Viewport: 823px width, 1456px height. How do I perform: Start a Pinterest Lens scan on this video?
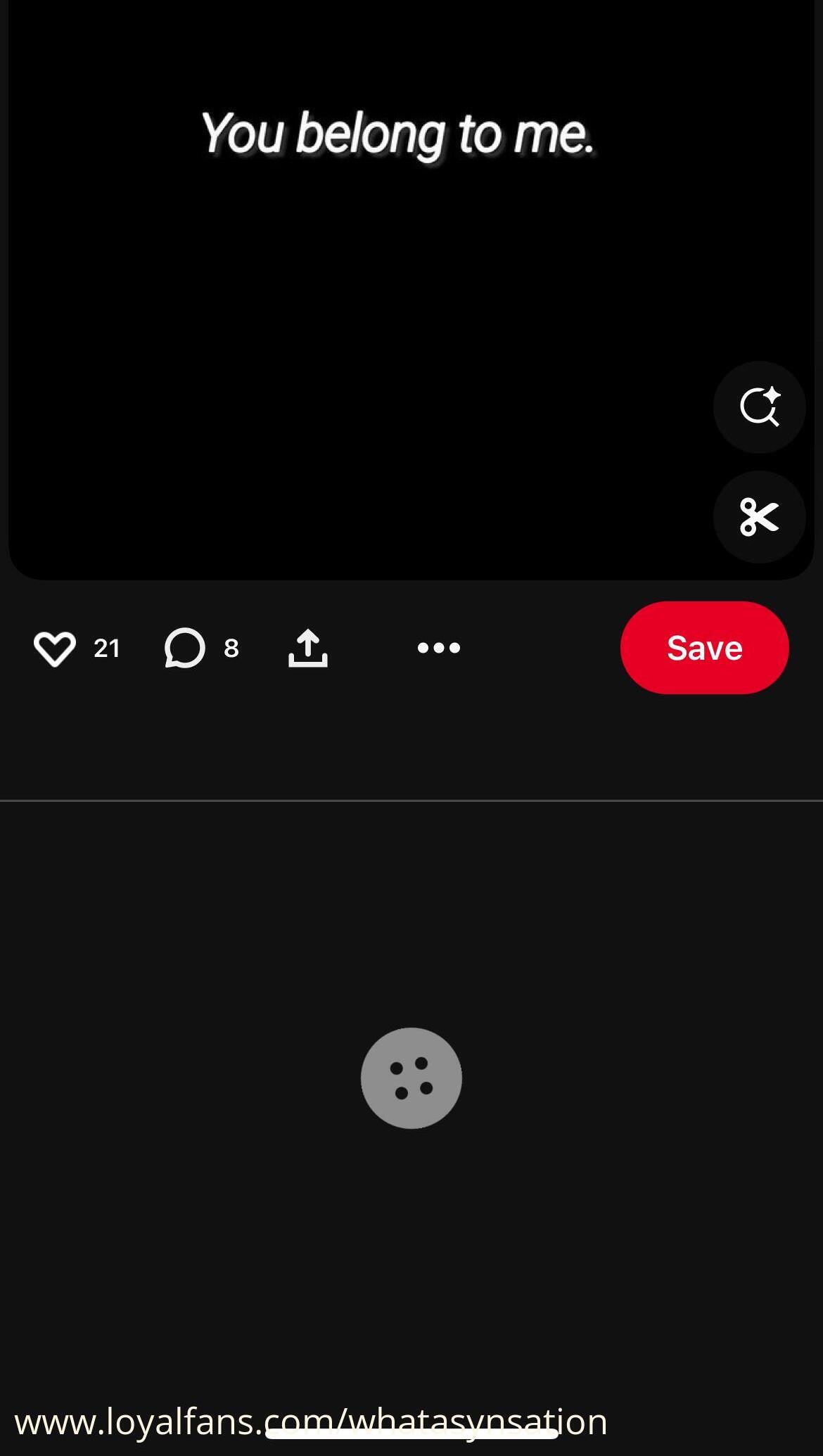[759, 407]
